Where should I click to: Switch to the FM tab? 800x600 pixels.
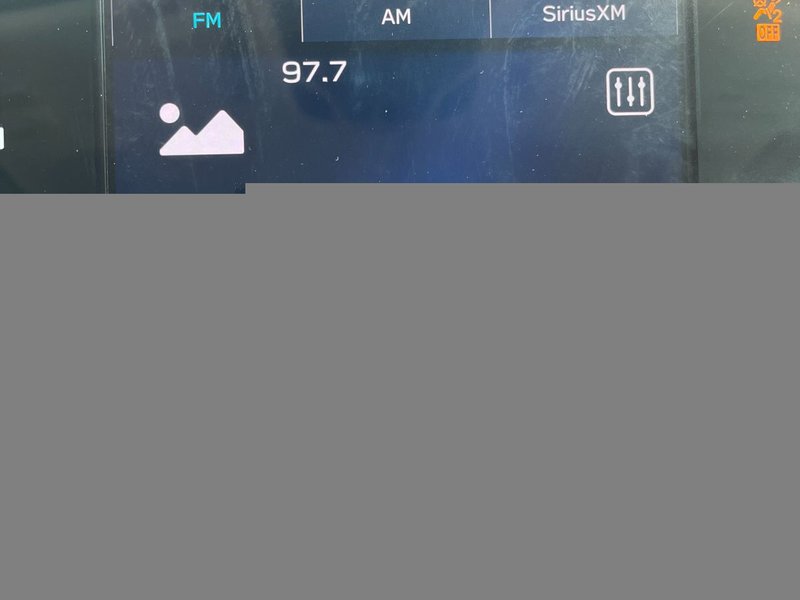click(207, 20)
